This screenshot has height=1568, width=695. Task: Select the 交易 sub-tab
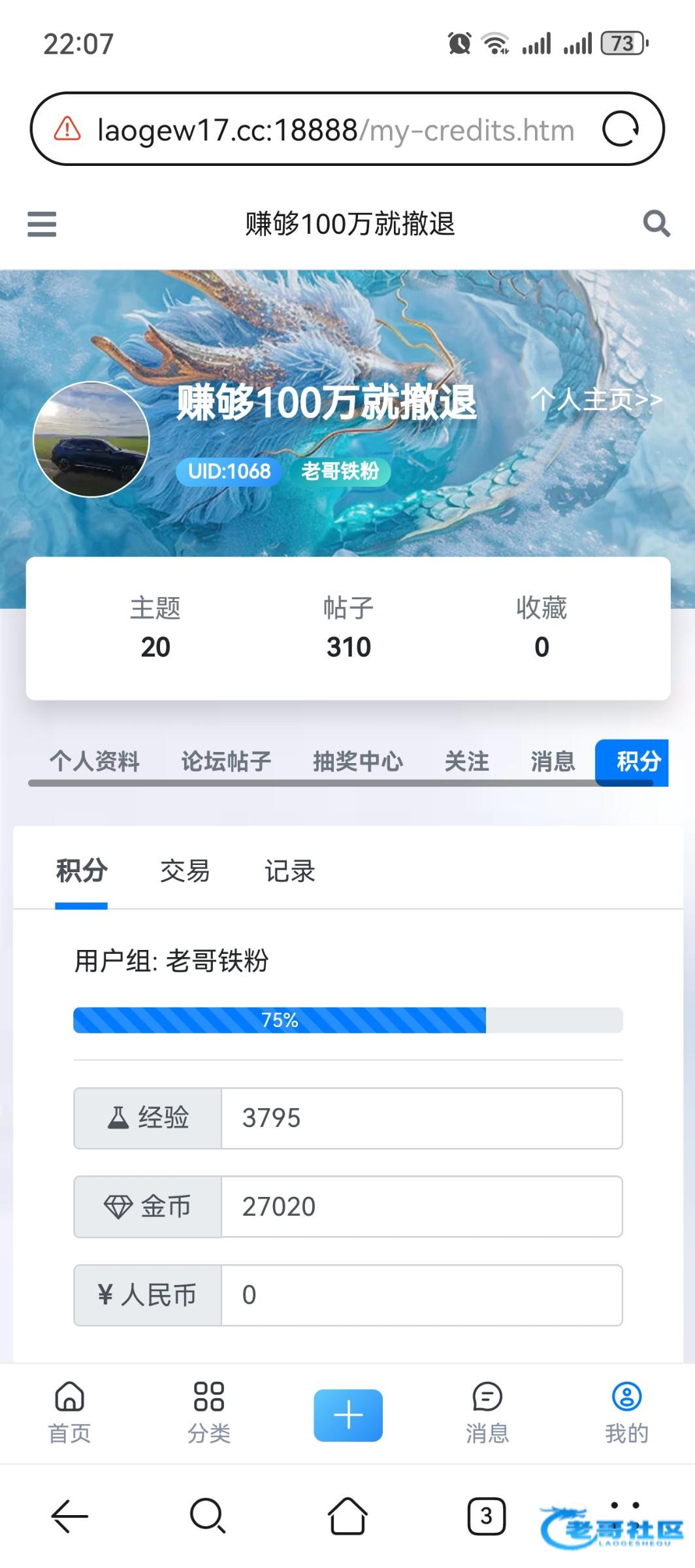(185, 871)
